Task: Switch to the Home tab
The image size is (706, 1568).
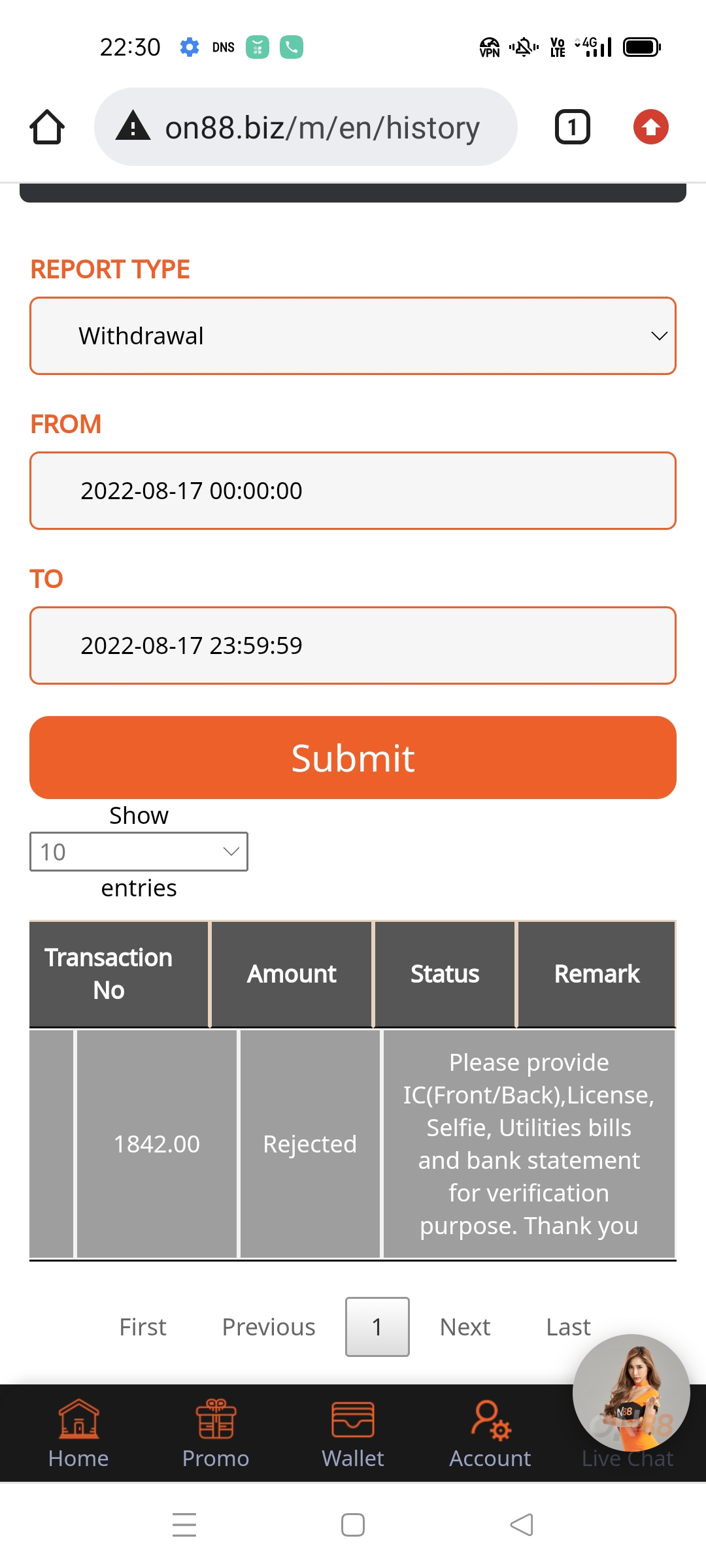Action: tap(78, 1434)
